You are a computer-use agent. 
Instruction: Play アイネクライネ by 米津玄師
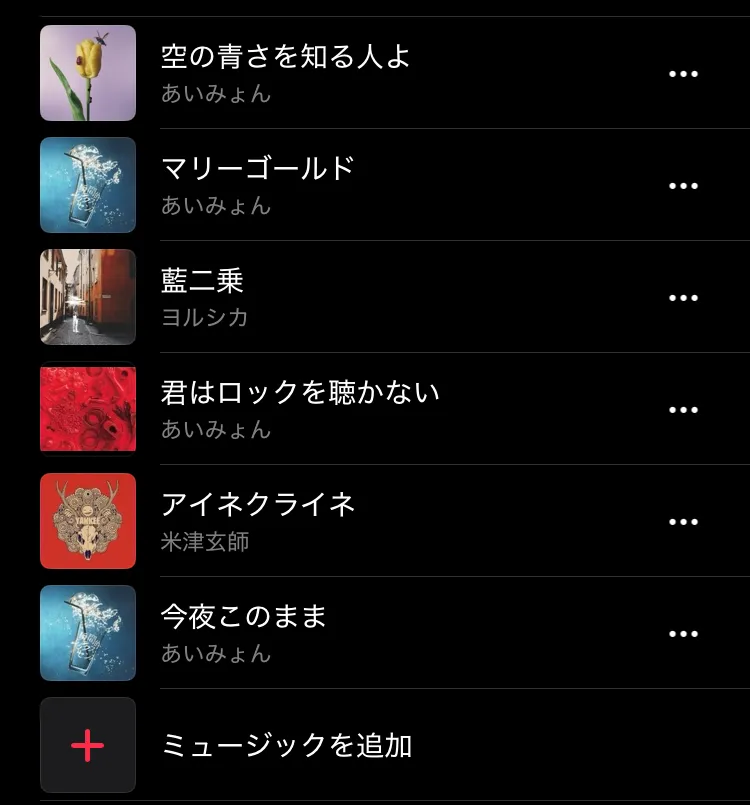258,506
